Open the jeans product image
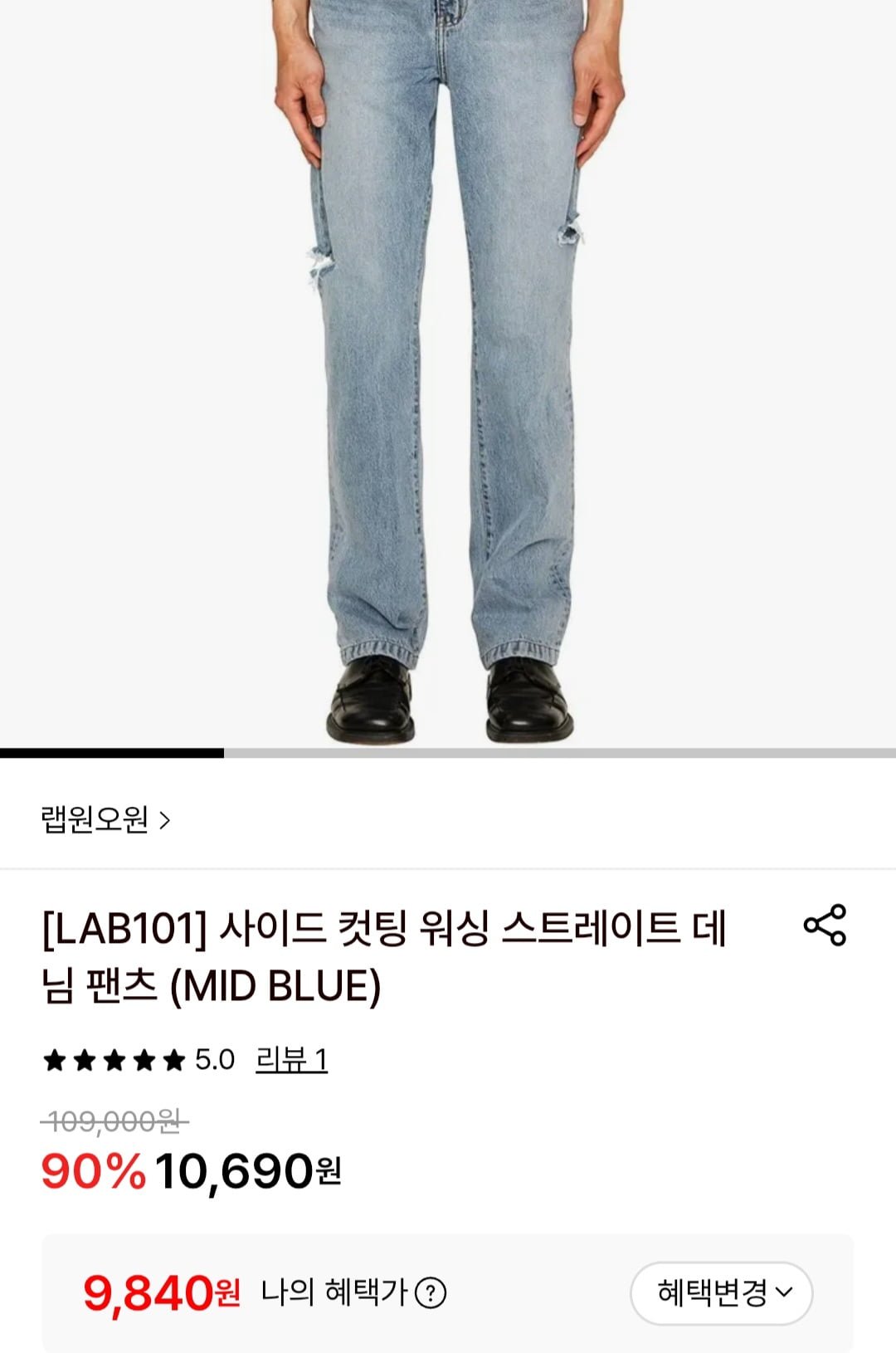The height and width of the screenshot is (1353, 896). (448, 374)
